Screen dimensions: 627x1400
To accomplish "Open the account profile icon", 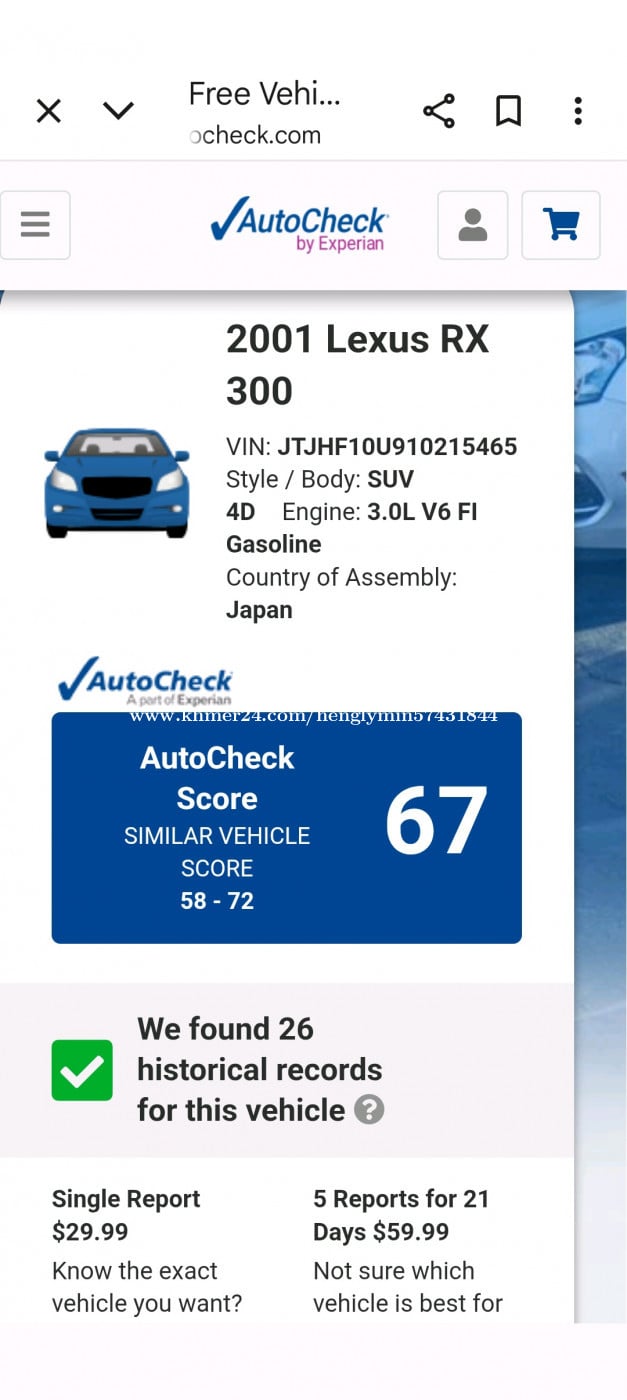I will pyautogui.click(x=472, y=225).
